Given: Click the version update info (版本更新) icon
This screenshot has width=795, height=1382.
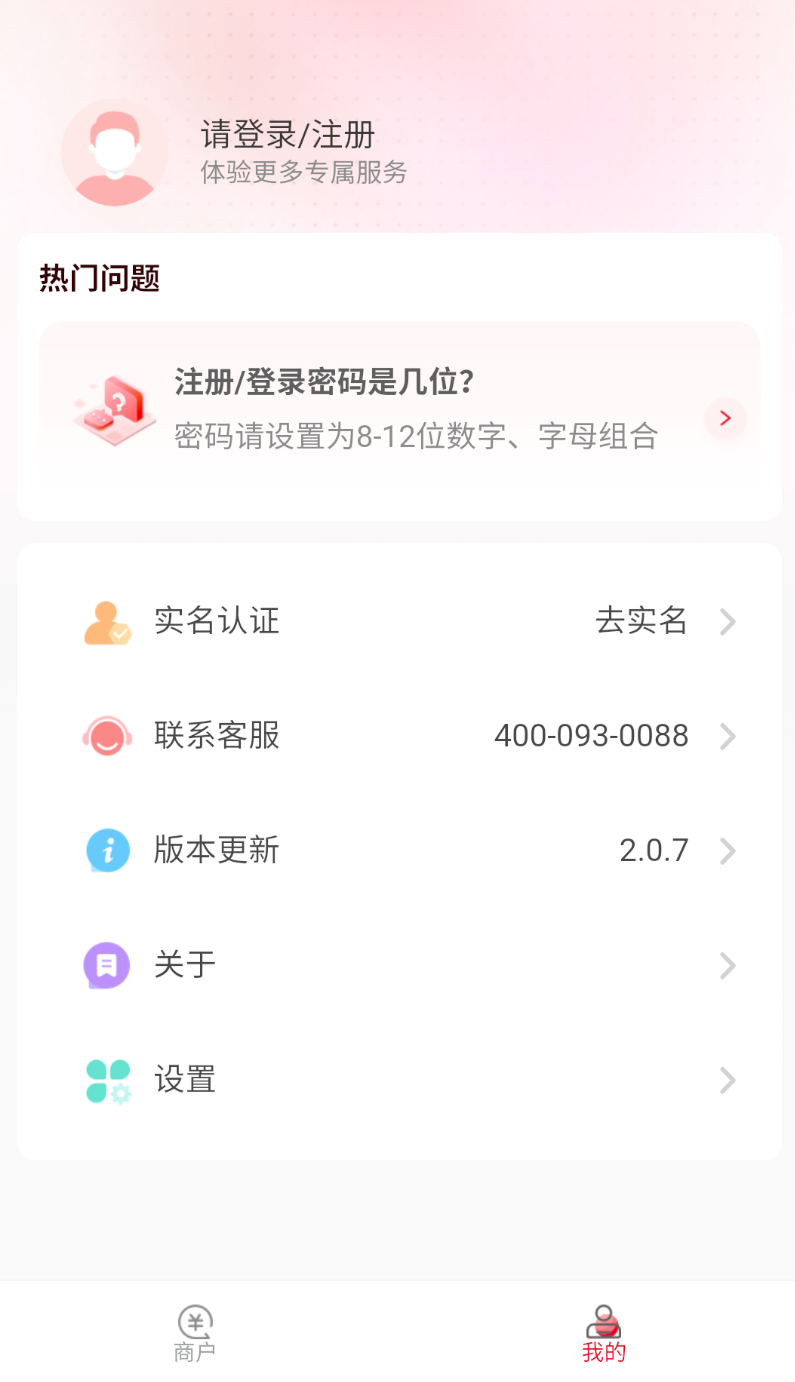Looking at the screenshot, I should tap(106, 850).
